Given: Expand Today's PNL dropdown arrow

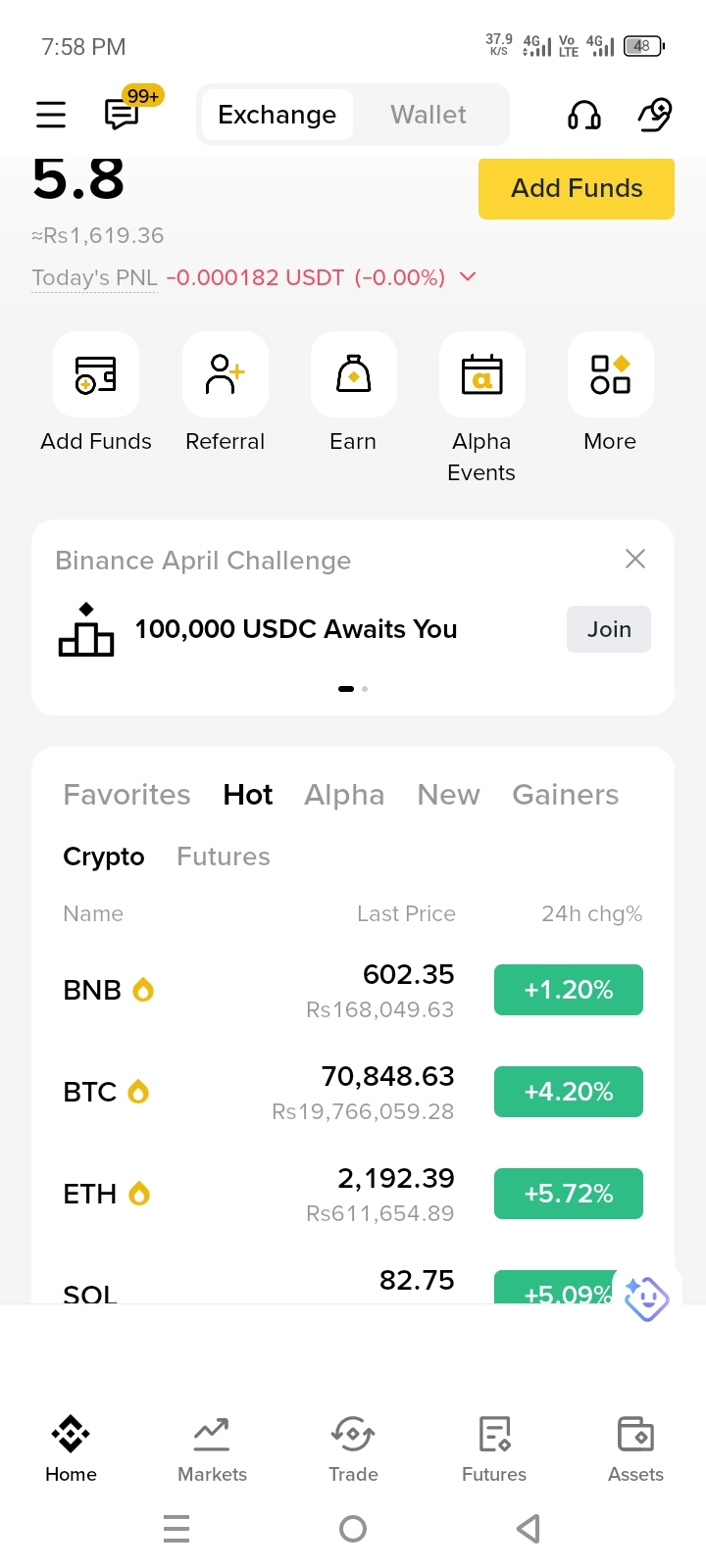Looking at the screenshot, I should click(468, 277).
